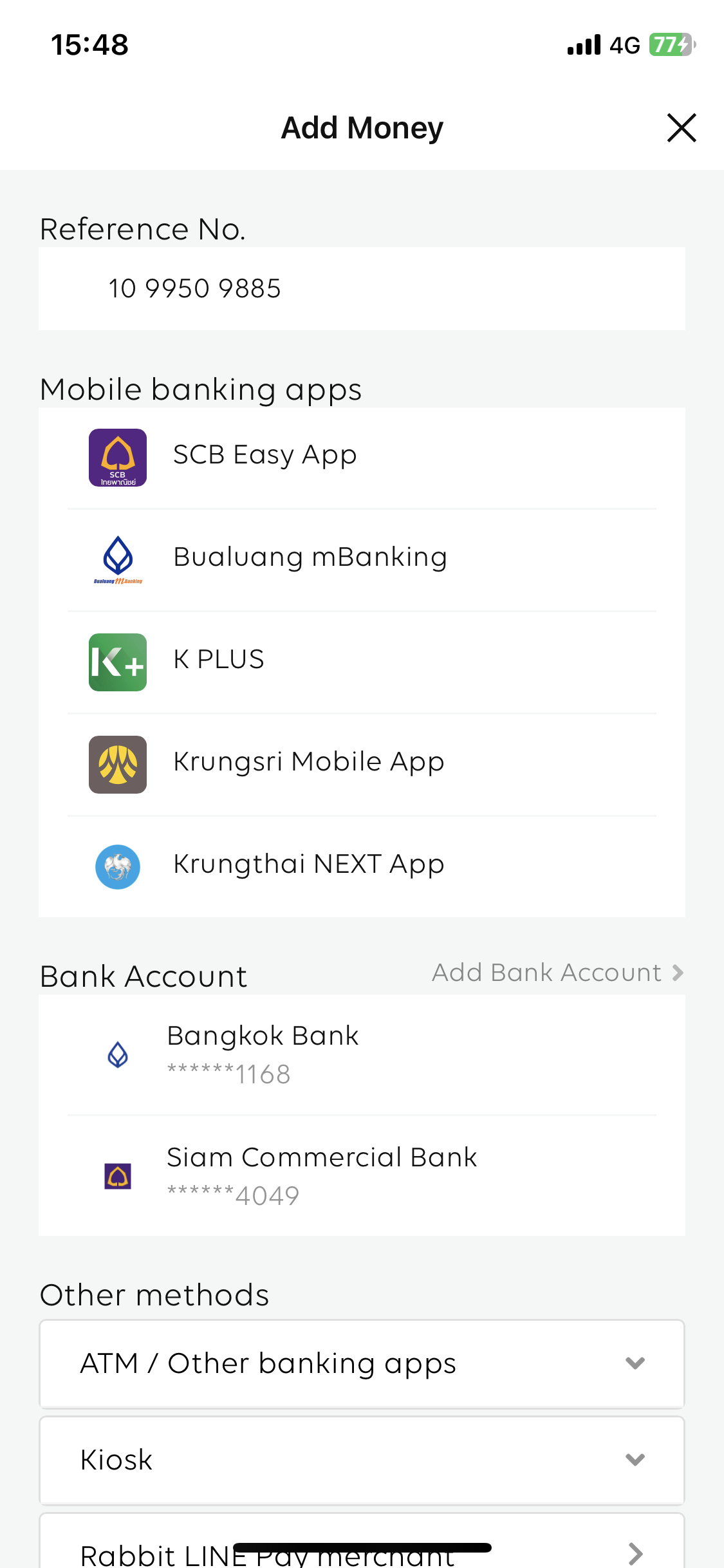Viewport: 724px width, 1568px height.
Task: Open Rabbit LINE Pay merchant option
Action: (362, 1551)
